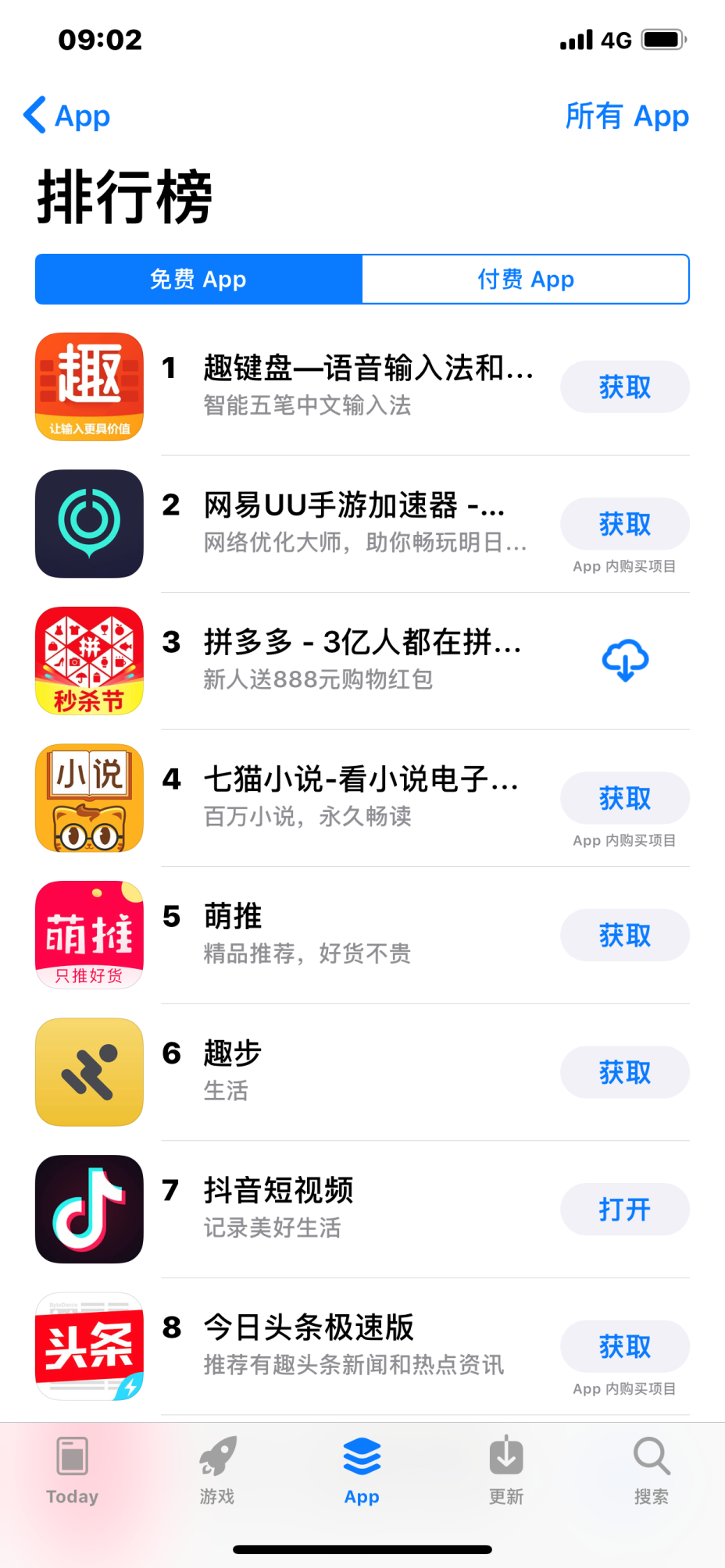725x1568 pixels.
Task: Get 网易UU手游加速器
Action: coord(624,524)
